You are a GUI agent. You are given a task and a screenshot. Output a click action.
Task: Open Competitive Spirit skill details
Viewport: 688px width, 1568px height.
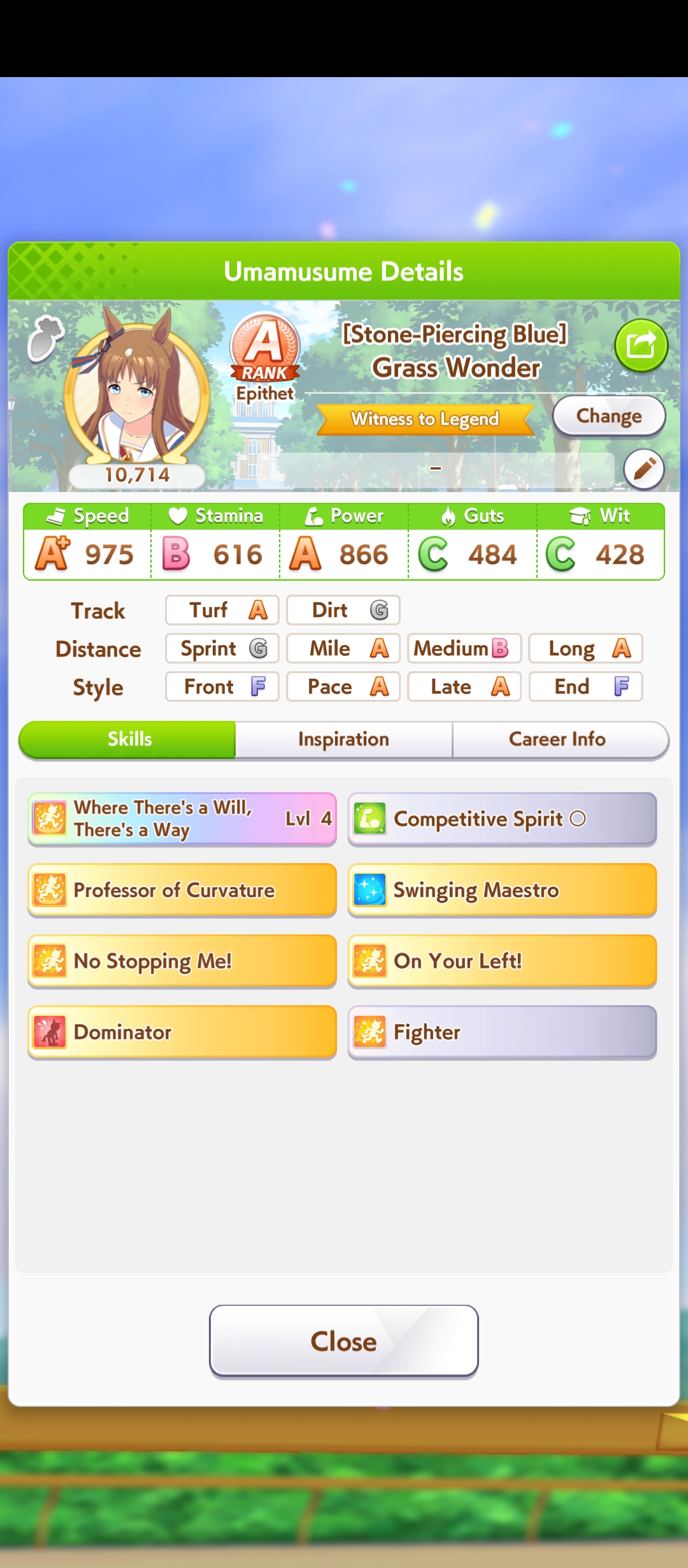pyautogui.click(x=502, y=819)
